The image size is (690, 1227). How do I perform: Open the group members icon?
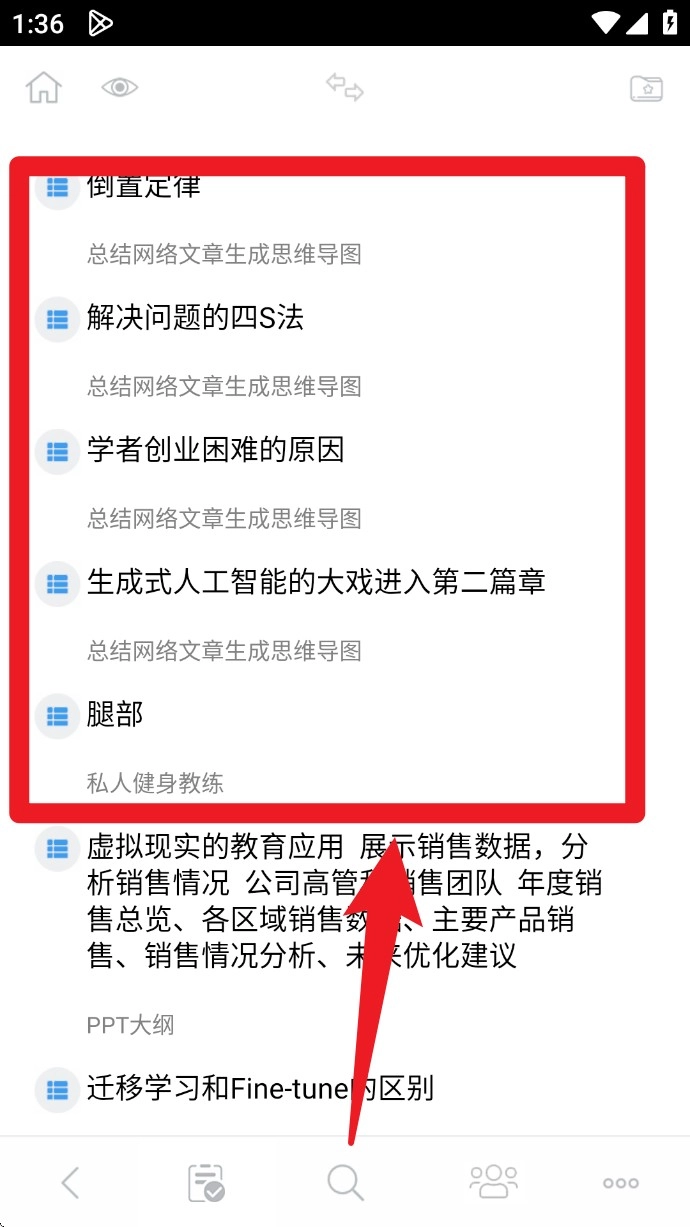tap(493, 1183)
